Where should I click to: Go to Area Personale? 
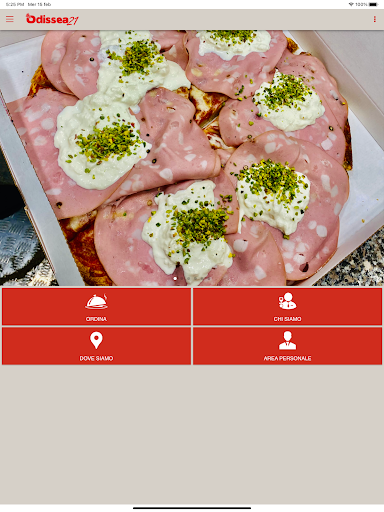point(287,346)
